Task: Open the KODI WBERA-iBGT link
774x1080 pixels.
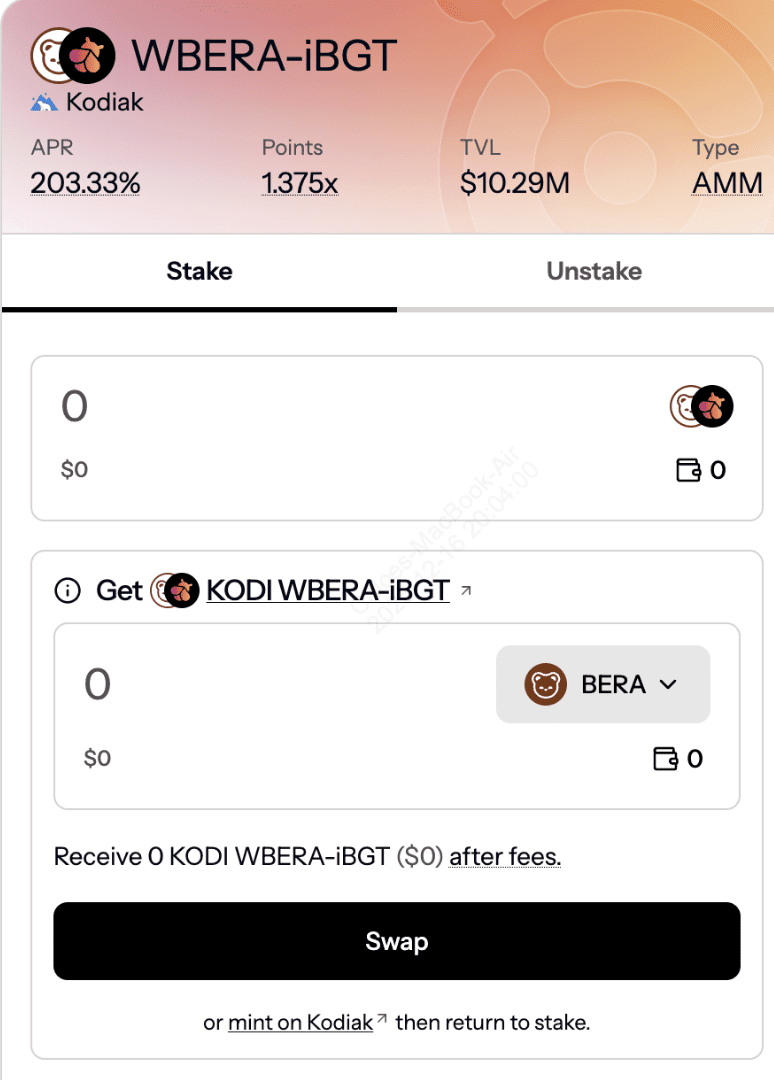Action: click(x=327, y=590)
